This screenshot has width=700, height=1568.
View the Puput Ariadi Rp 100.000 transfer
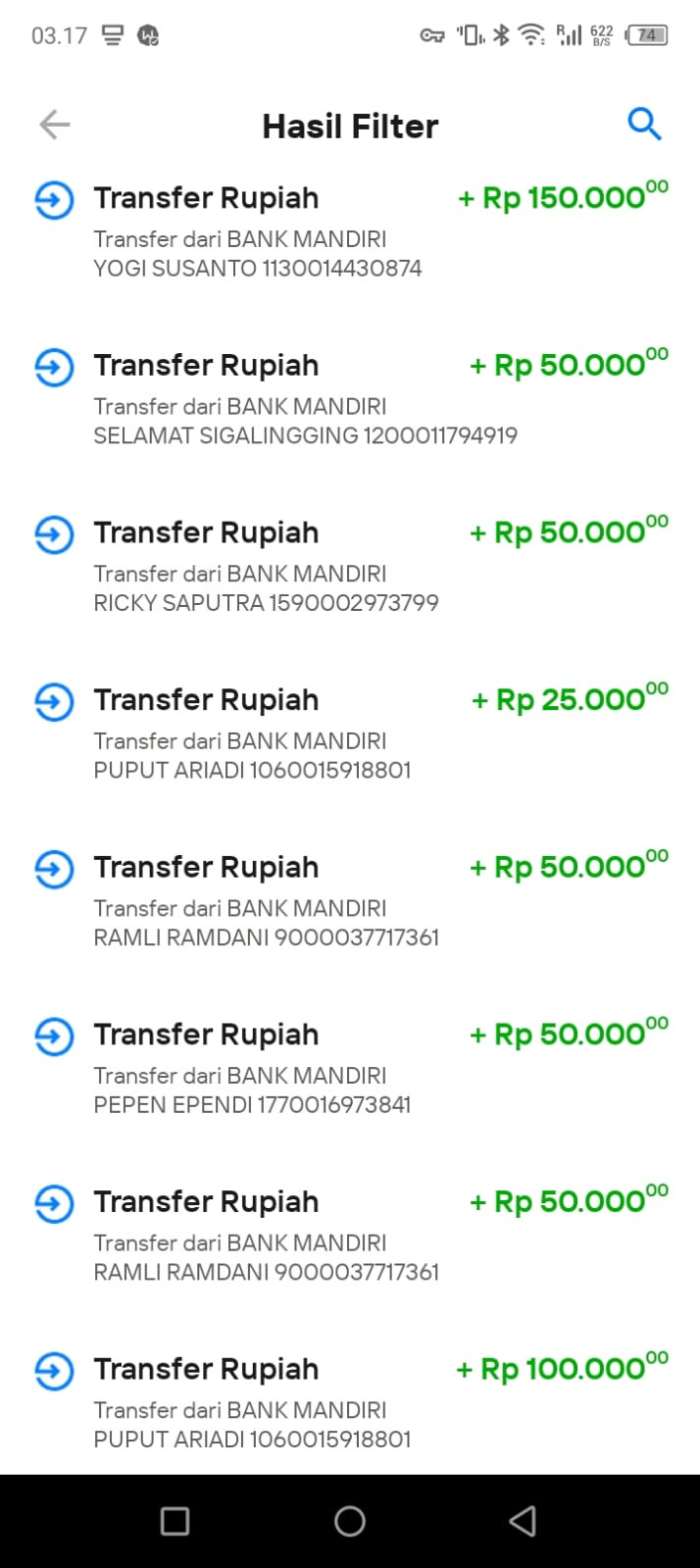[x=350, y=1402]
